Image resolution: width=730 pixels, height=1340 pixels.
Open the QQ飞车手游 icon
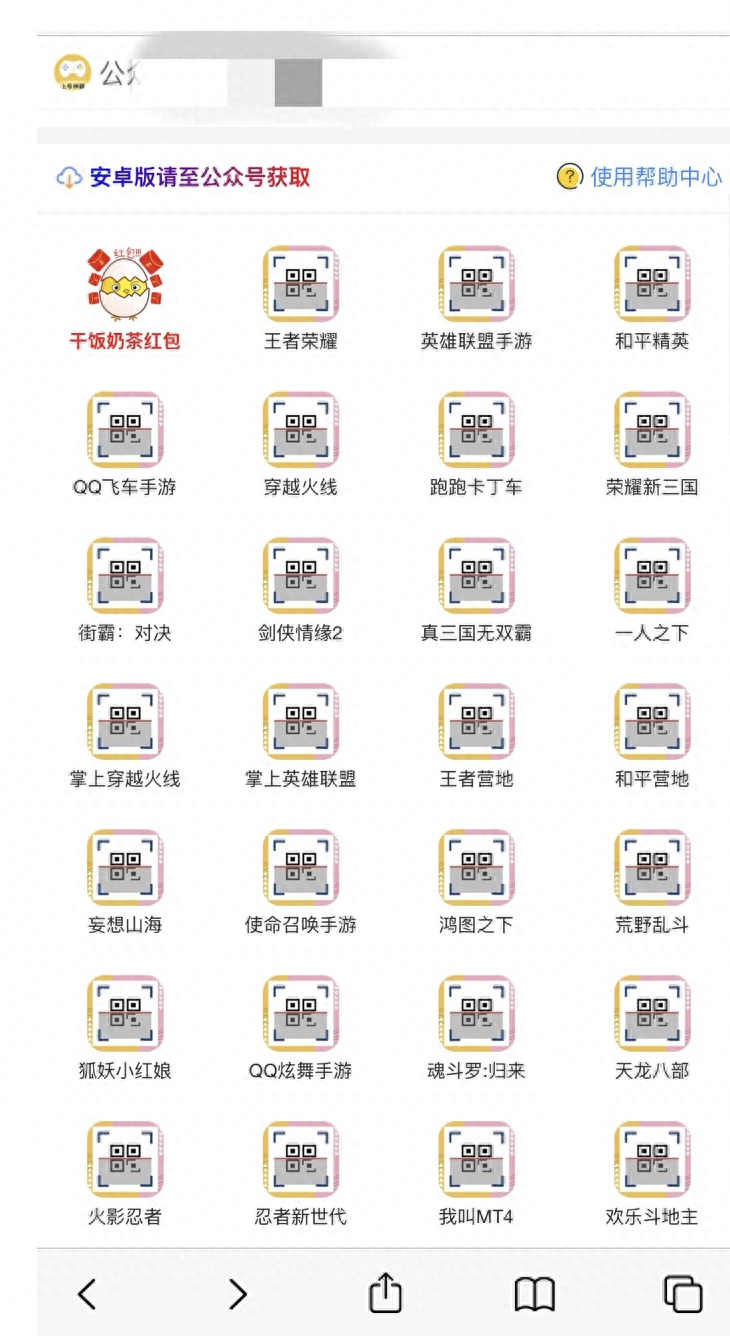126,432
